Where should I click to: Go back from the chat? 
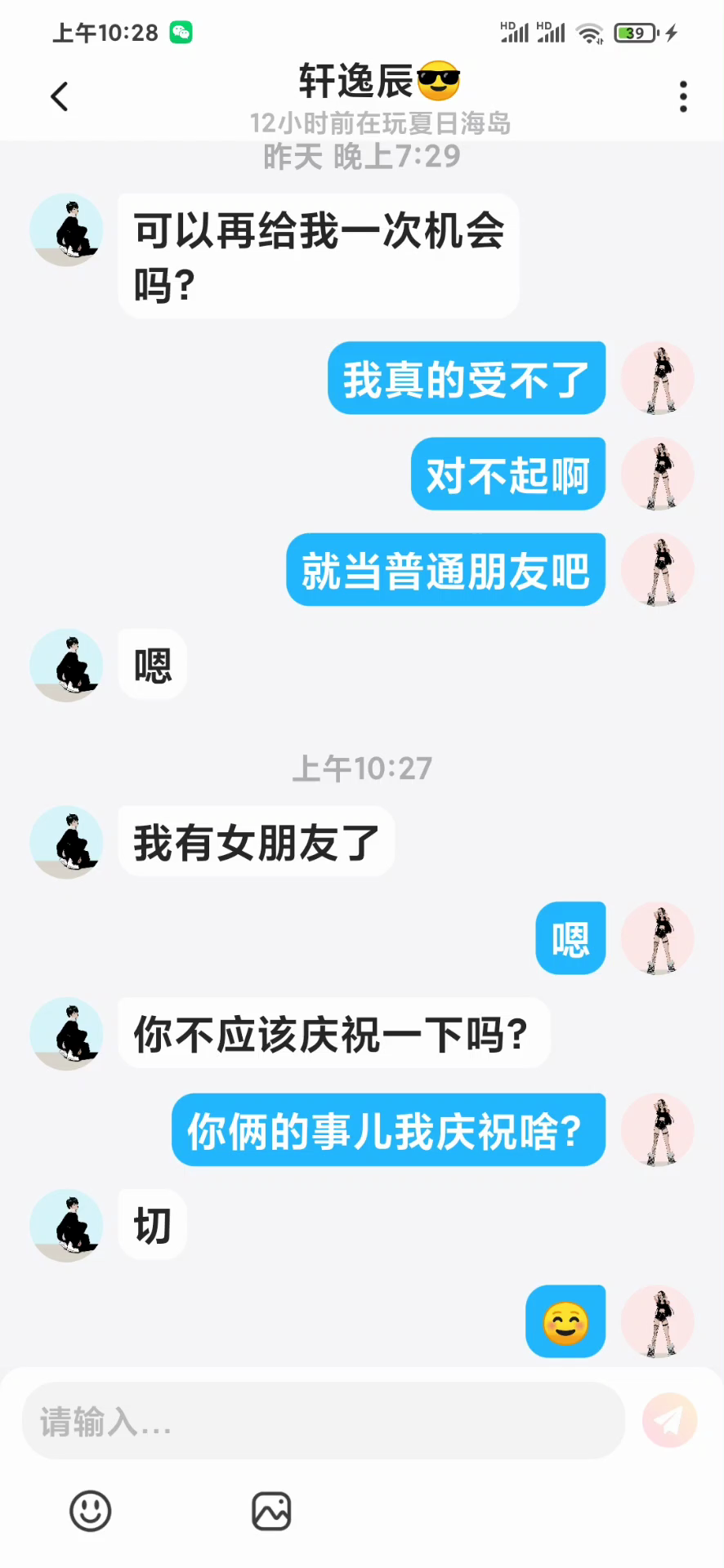pos(60,96)
